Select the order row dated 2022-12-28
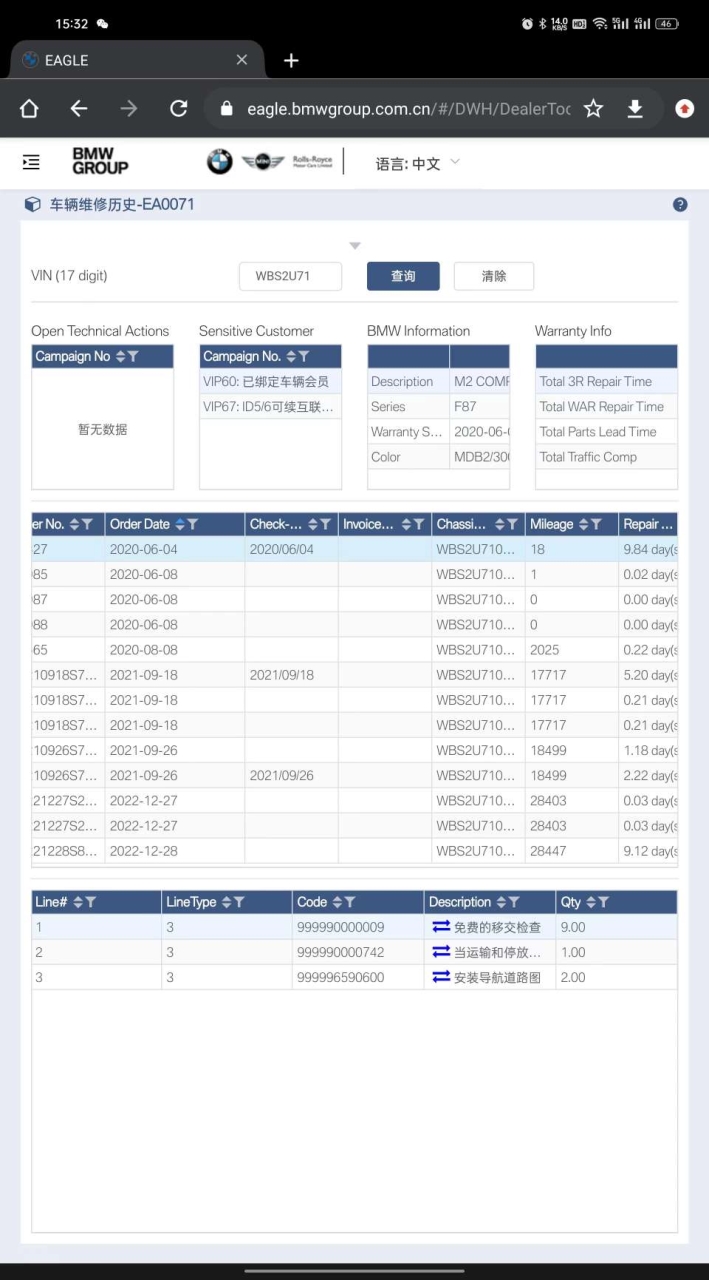 click(x=354, y=851)
